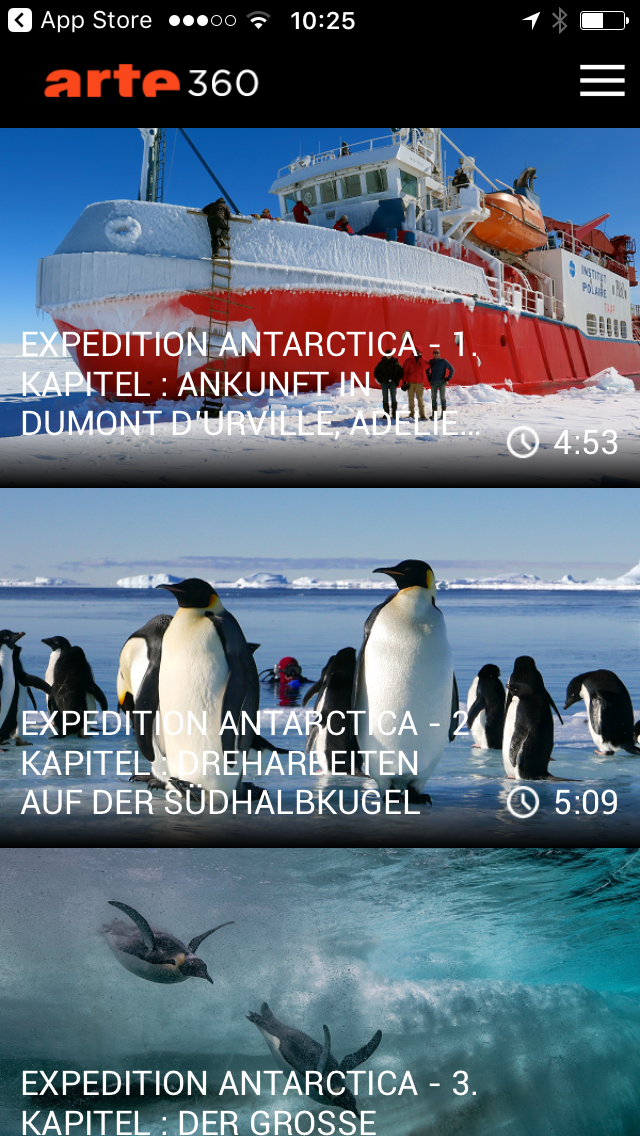The width and height of the screenshot is (640, 1136).
Task: Open the hamburger menu
Action: (x=602, y=81)
